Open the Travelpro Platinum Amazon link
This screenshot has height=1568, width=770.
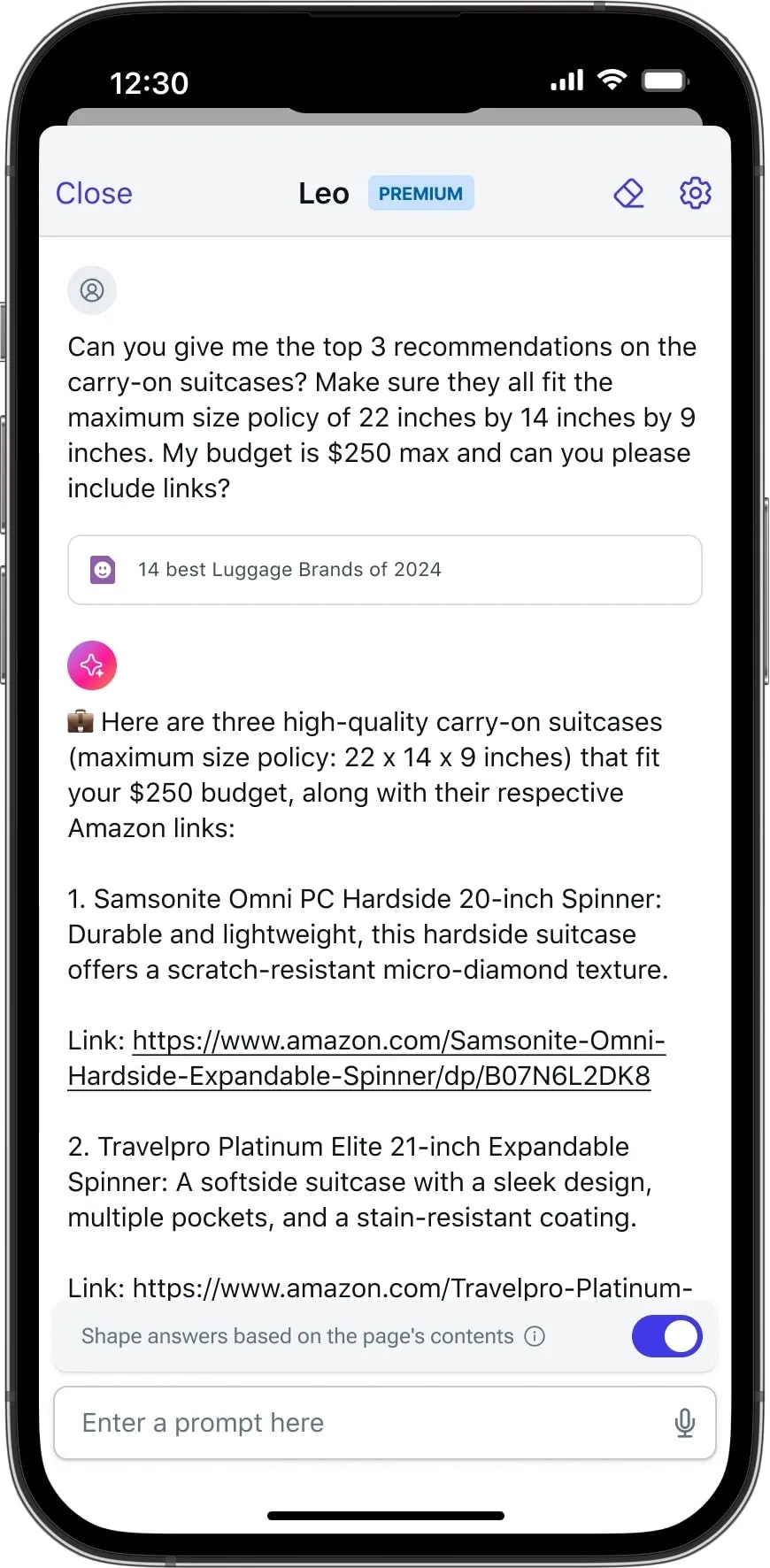coord(412,1287)
